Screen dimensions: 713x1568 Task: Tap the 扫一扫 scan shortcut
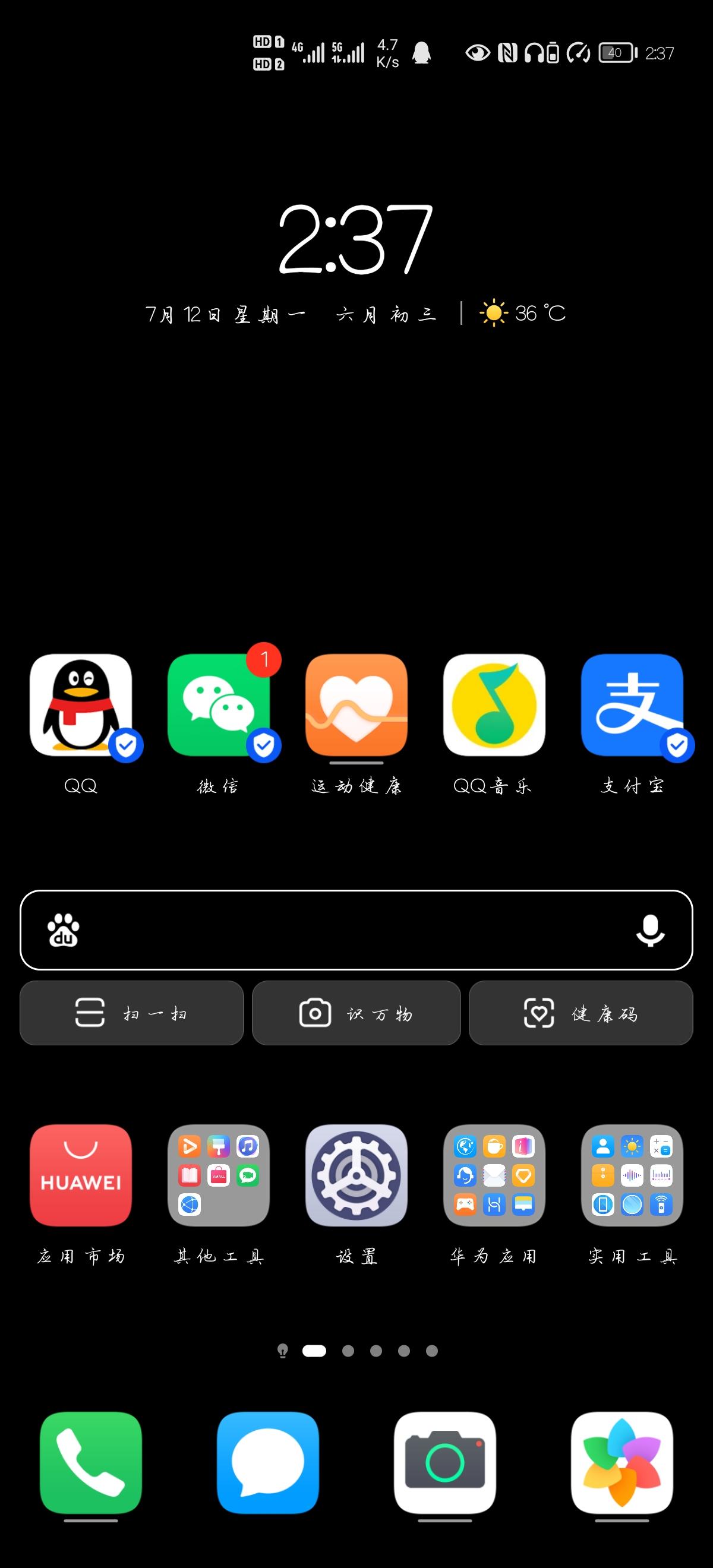131,1013
